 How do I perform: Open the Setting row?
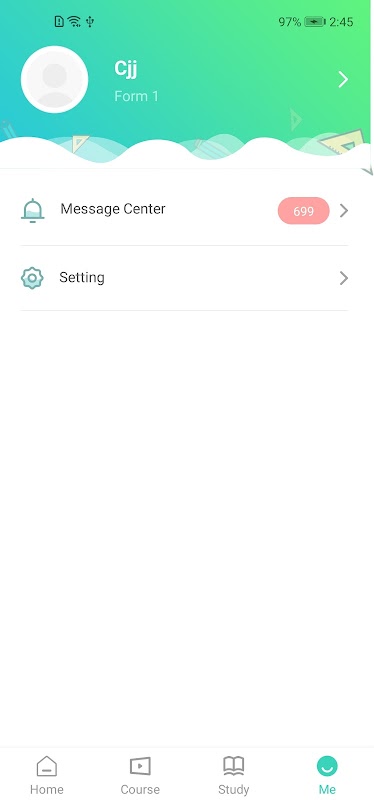coord(184,278)
